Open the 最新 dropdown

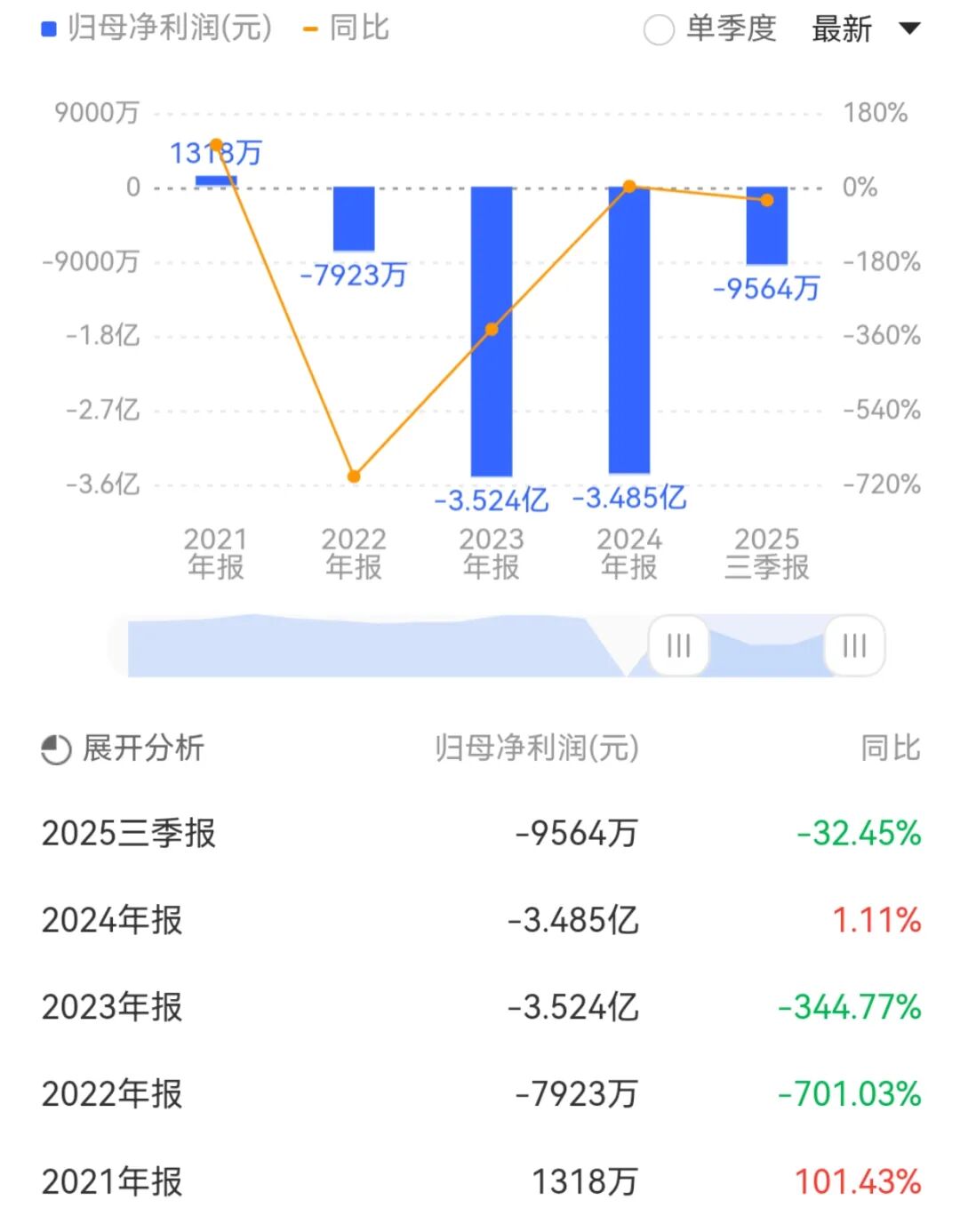click(x=864, y=29)
